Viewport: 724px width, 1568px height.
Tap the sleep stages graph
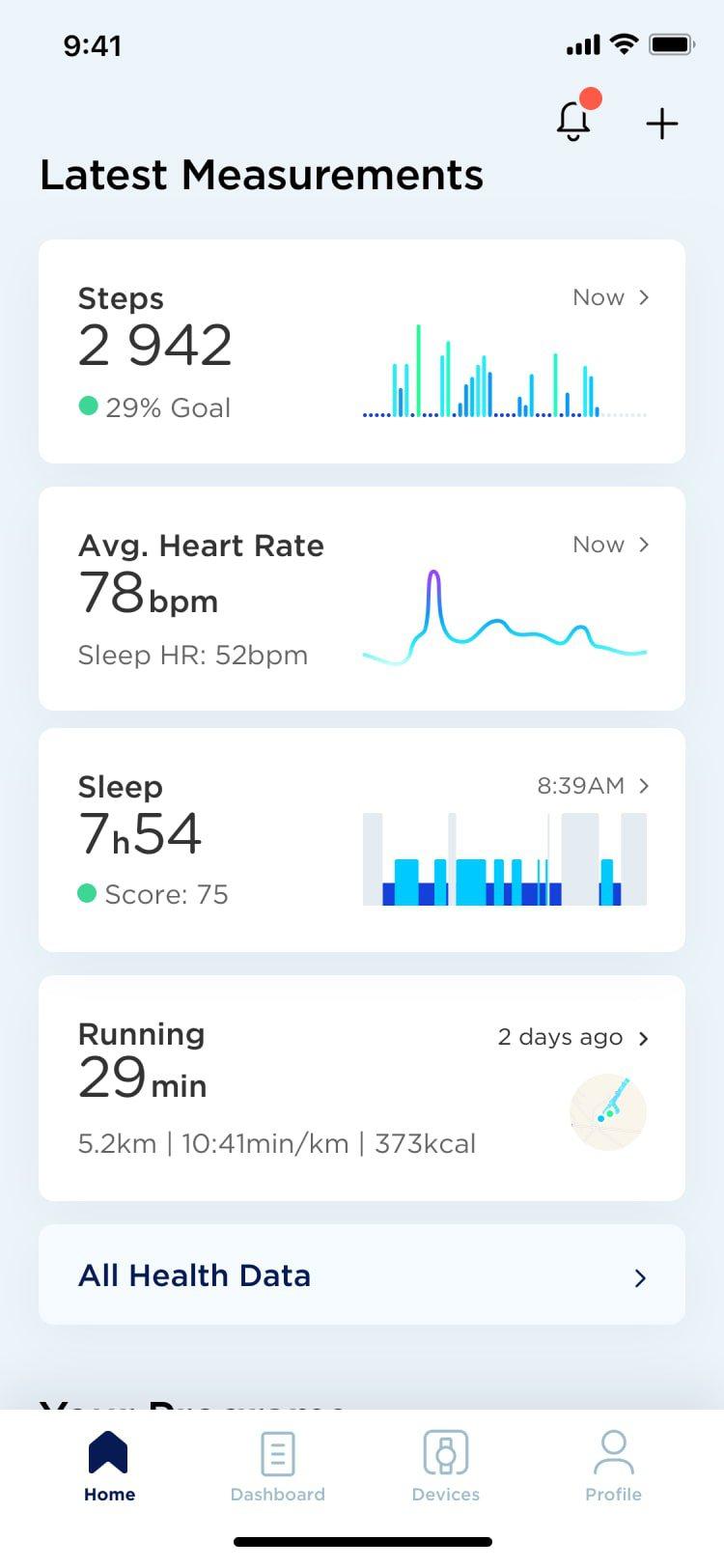[502, 859]
